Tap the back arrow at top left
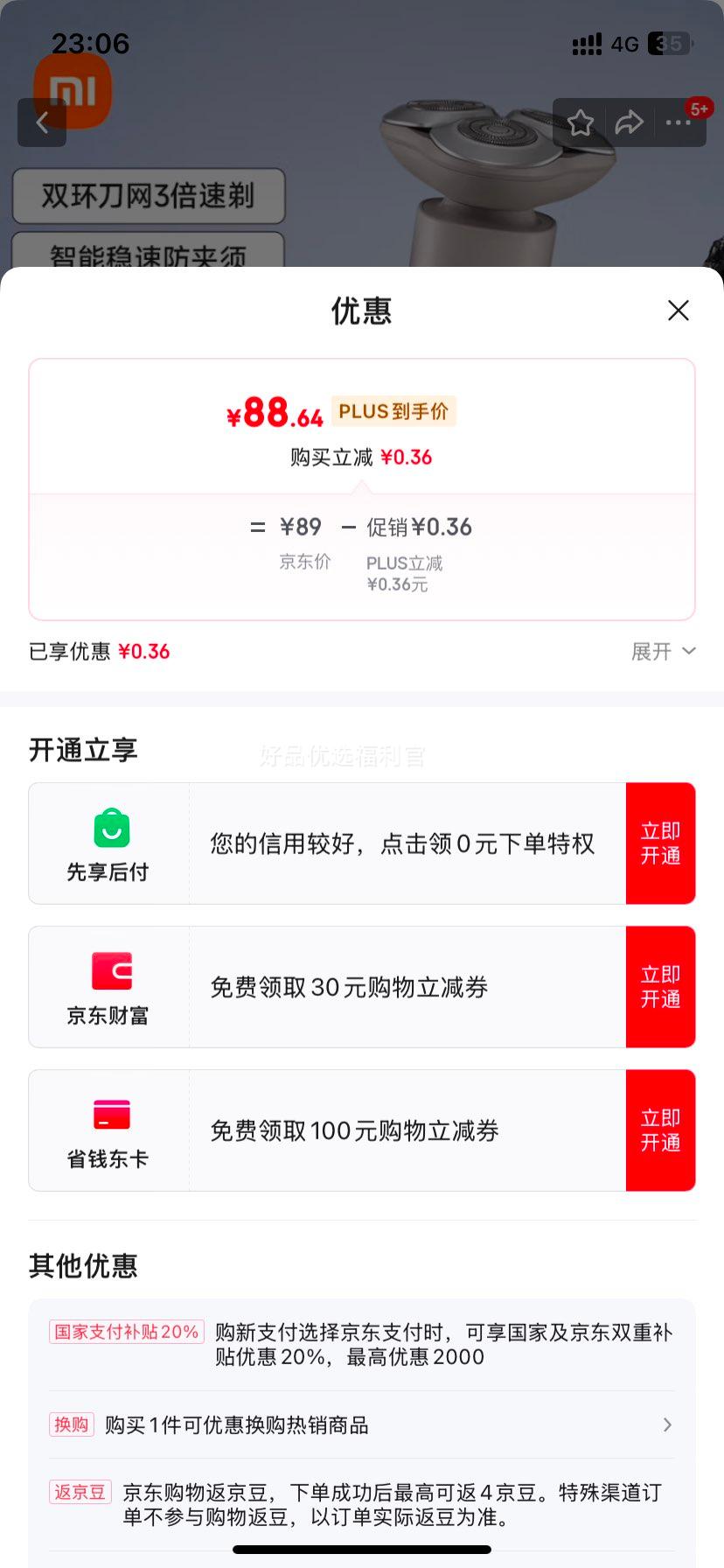This screenshot has height=1568, width=724. (42, 122)
